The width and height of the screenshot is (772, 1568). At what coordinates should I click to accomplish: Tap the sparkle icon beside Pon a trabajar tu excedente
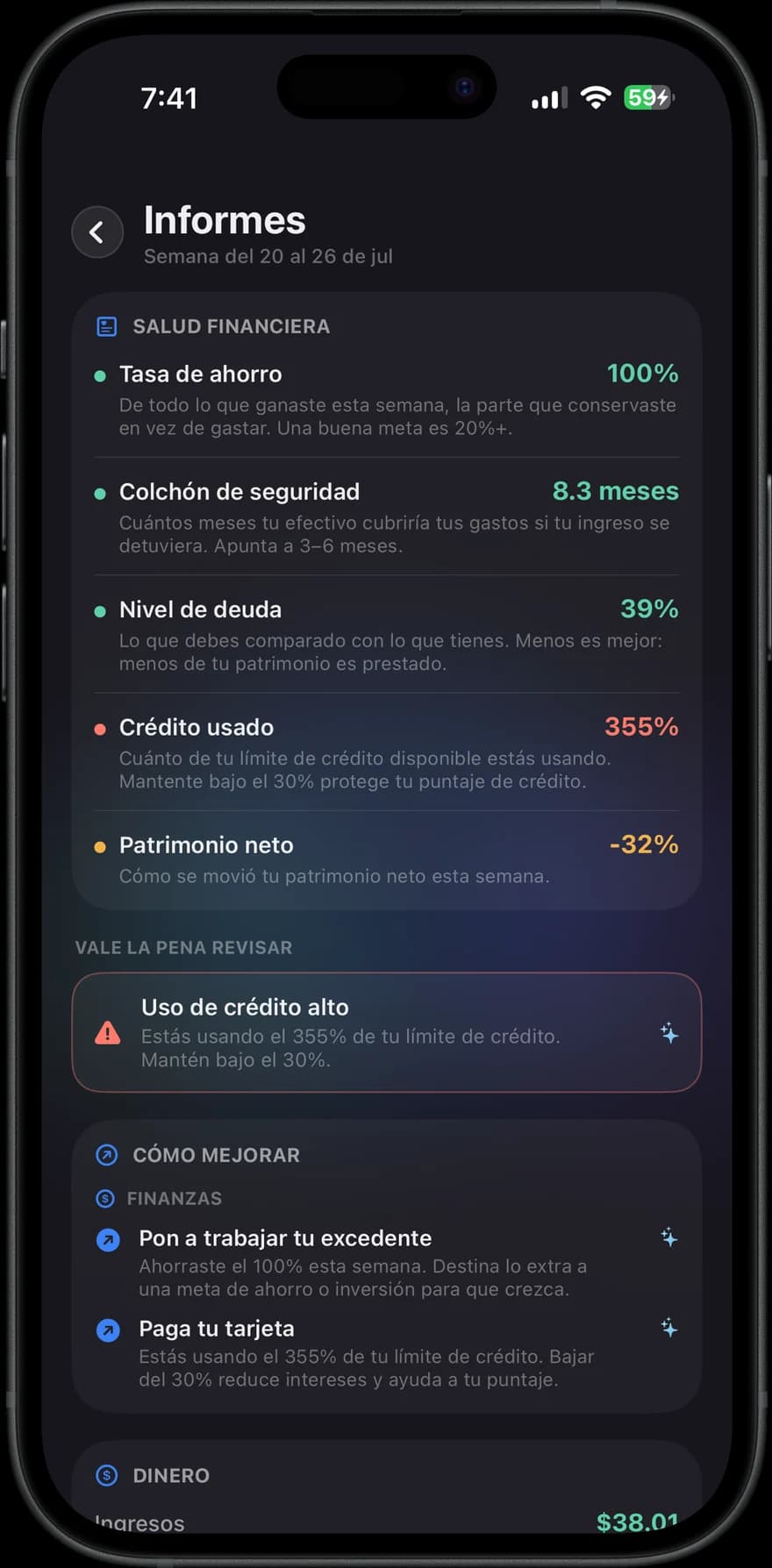point(669,1237)
